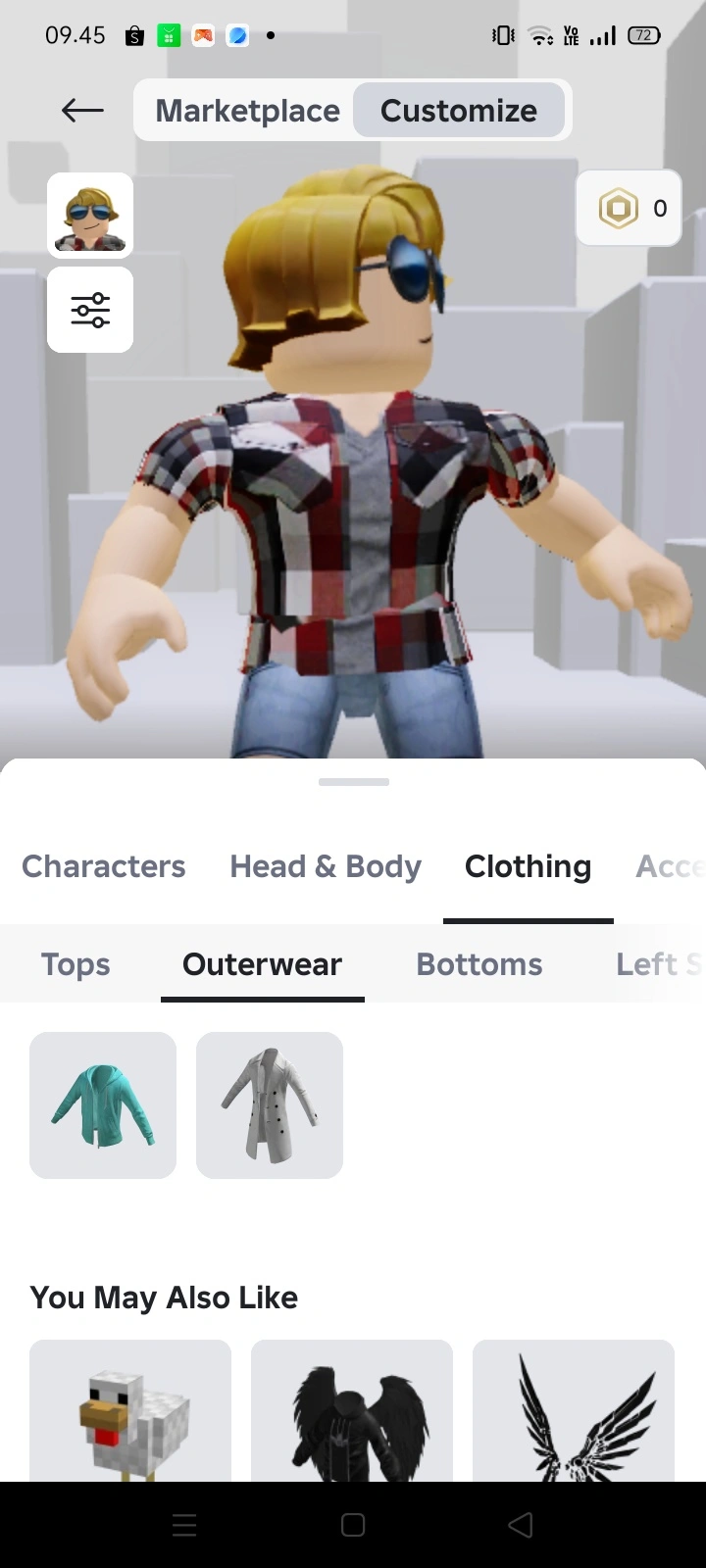Open the Head & Body tab

point(326,866)
